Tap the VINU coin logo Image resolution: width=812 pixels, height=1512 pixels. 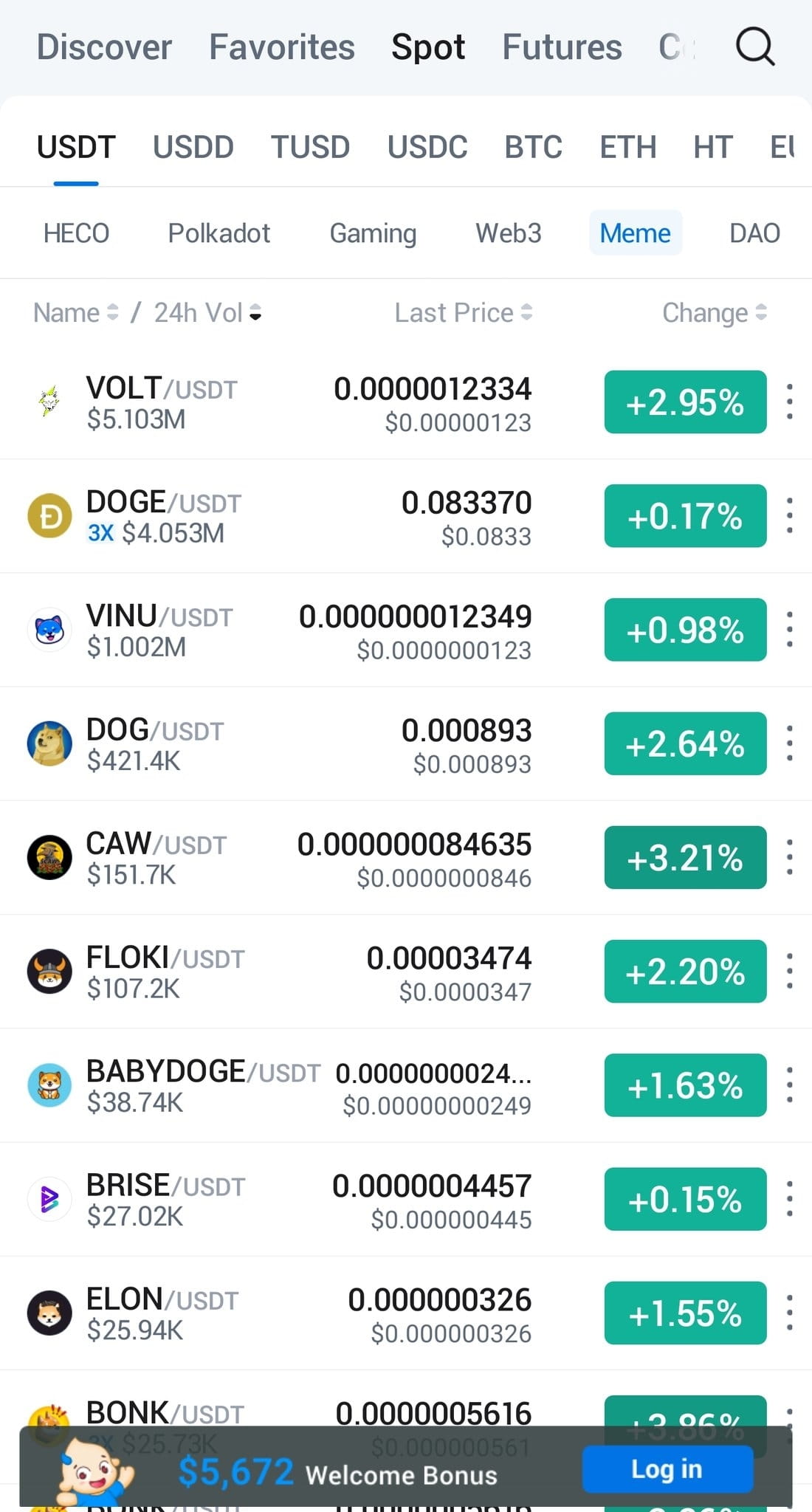click(x=49, y=628)
